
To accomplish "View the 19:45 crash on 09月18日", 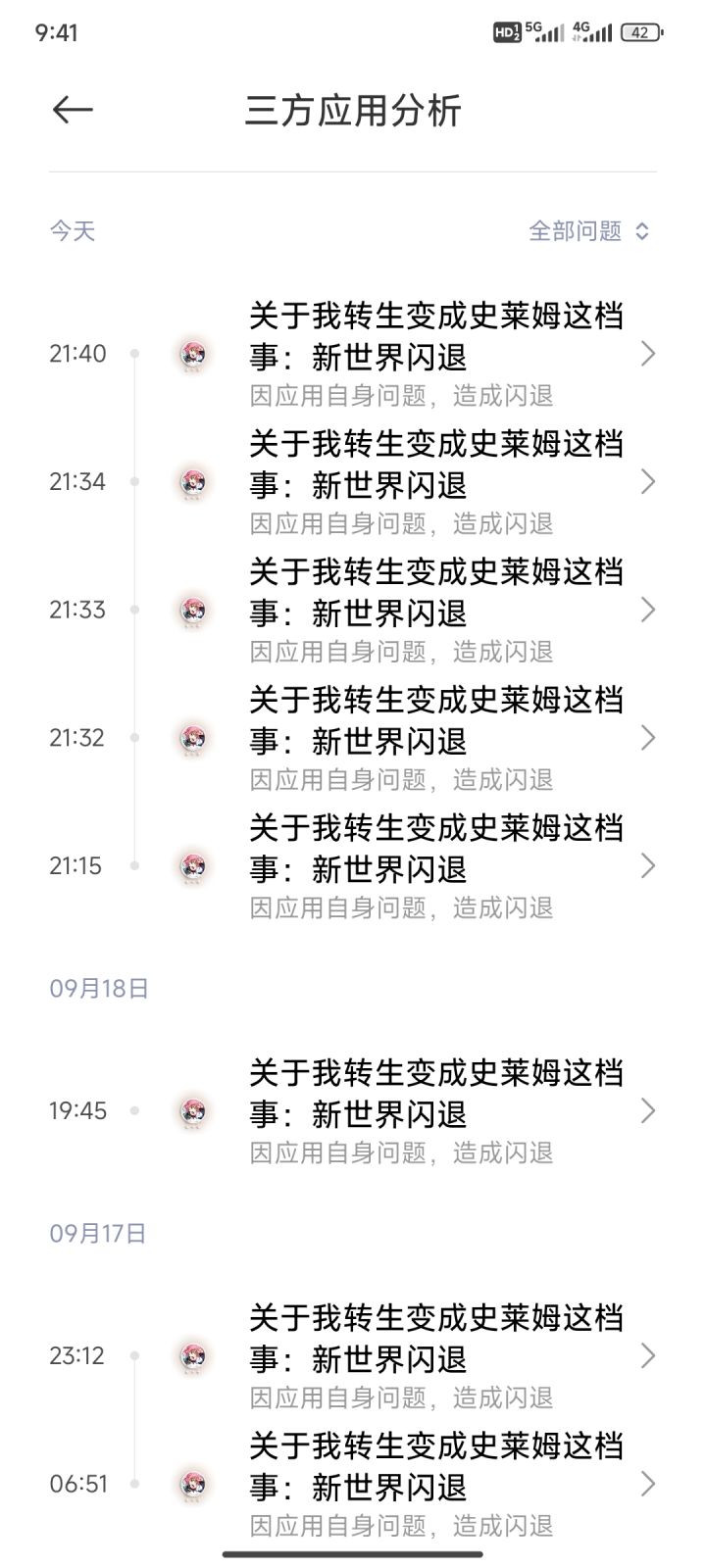I will pyautogui.click(x=353, y=1111).
